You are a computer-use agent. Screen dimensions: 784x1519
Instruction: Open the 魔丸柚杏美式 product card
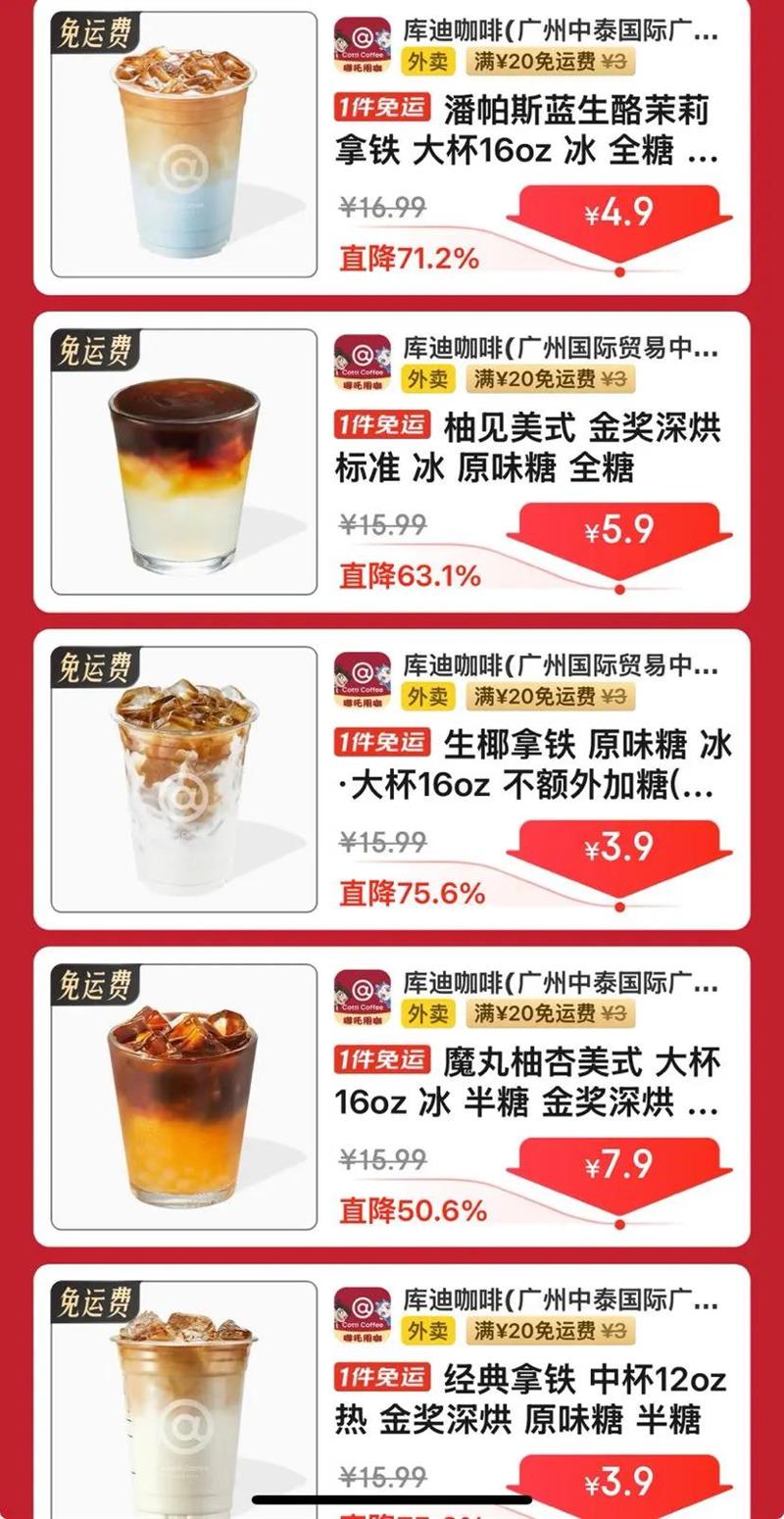pyautogui.click(x=392, y=1097)
